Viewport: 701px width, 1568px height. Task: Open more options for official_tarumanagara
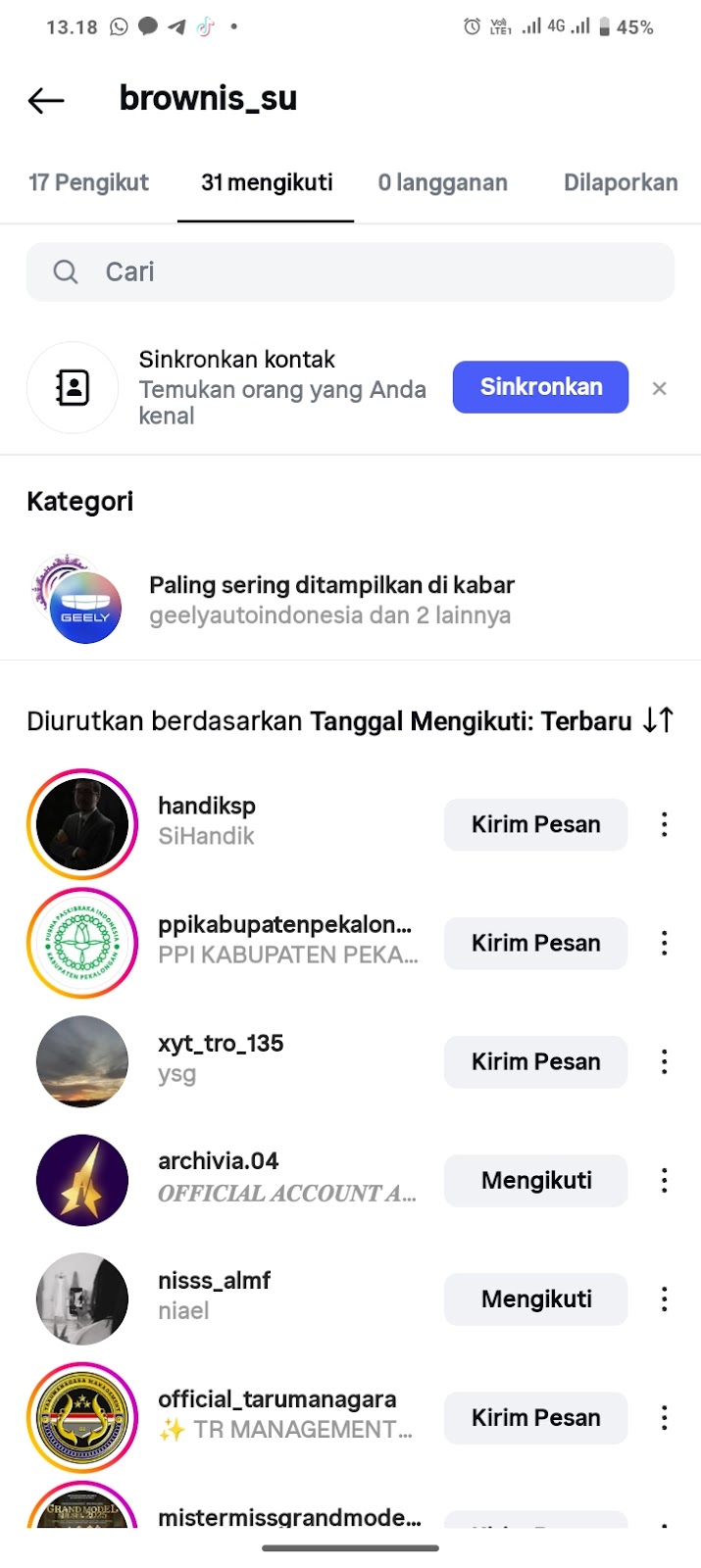point(665,1418)
